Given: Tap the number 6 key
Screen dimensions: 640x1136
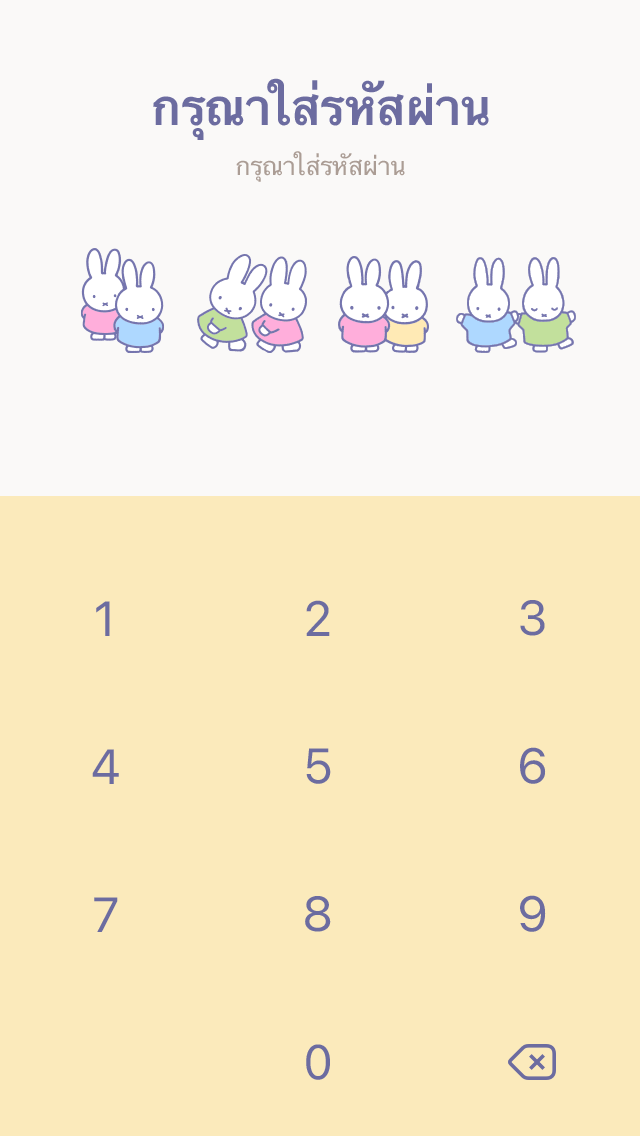Looking at the screenshot, I should [532, 767].
